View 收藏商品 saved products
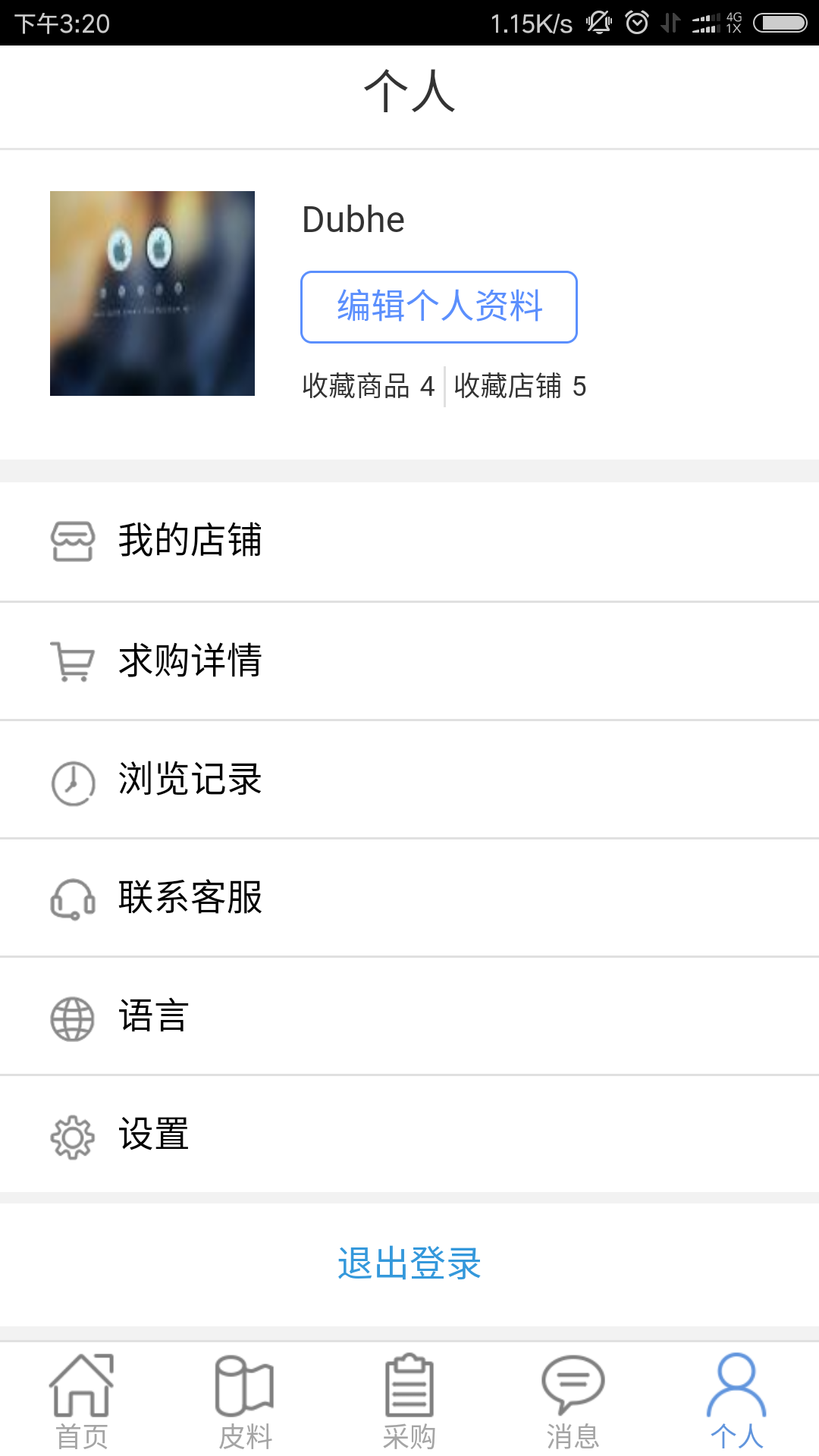819x1456 pixels. [x=368, y=387]
